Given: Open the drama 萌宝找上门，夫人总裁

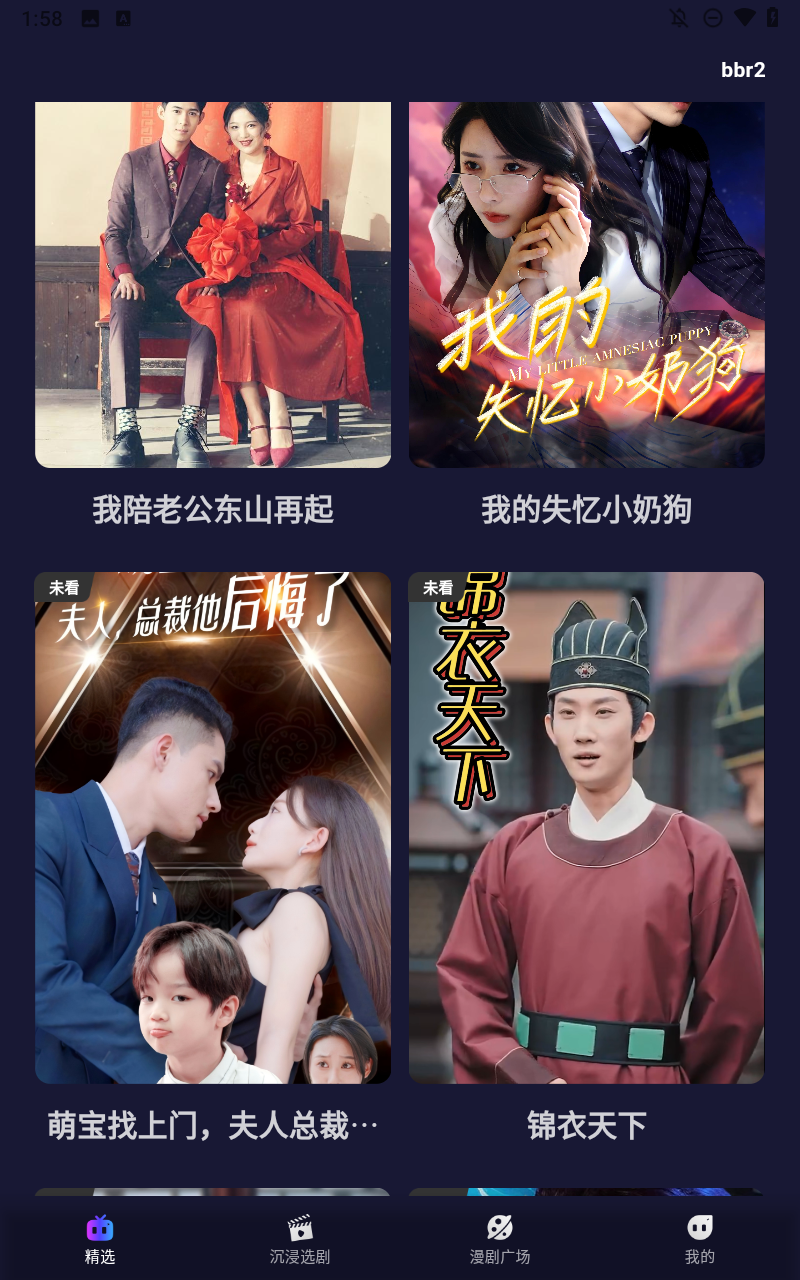Looking at the screenshot, I should point(213,828).
